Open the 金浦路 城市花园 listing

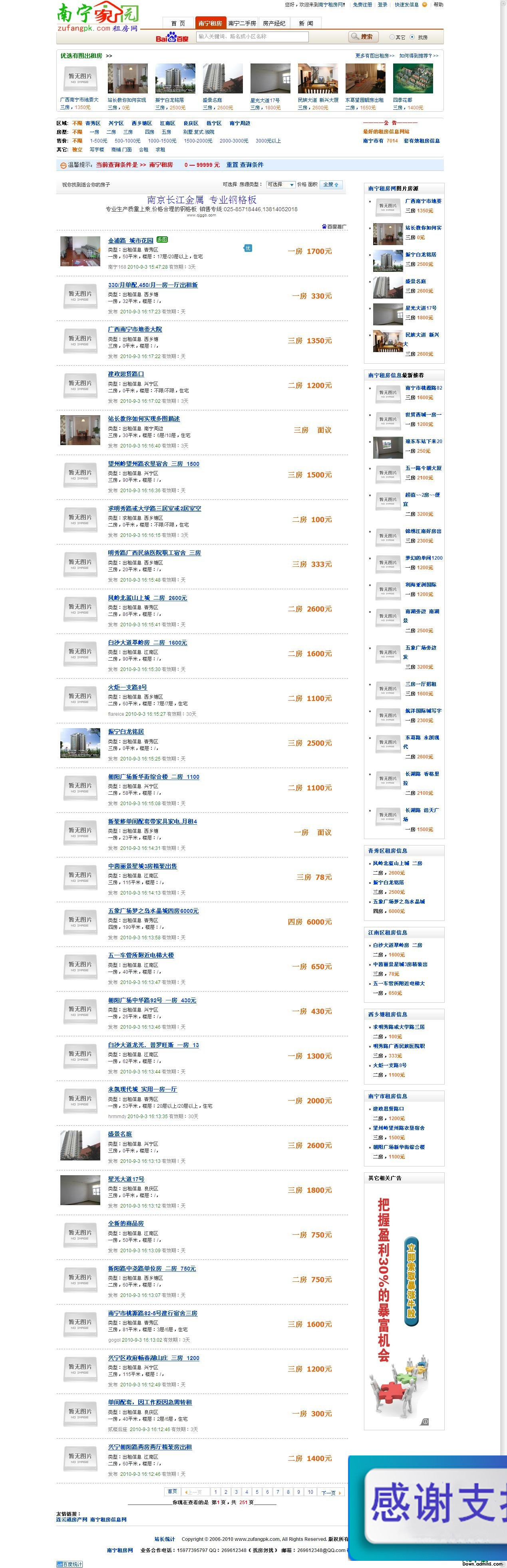point(130,240)
